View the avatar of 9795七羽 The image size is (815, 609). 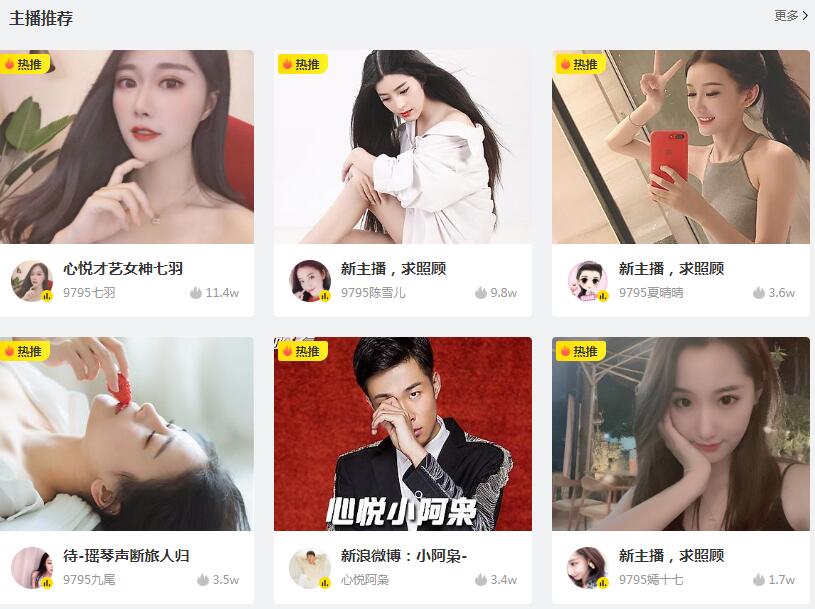click(31, 281)
